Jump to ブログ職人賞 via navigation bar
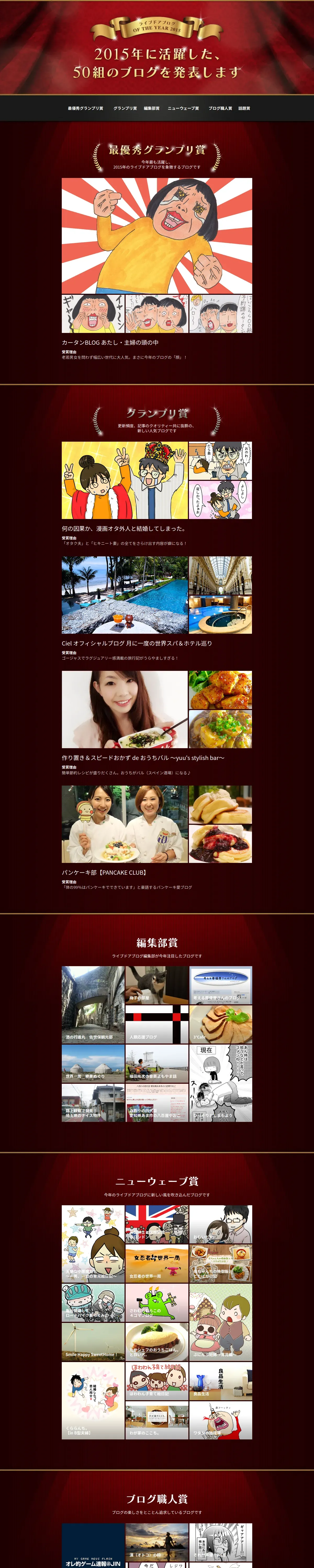 pyautogui.click(x=220, y=108)
